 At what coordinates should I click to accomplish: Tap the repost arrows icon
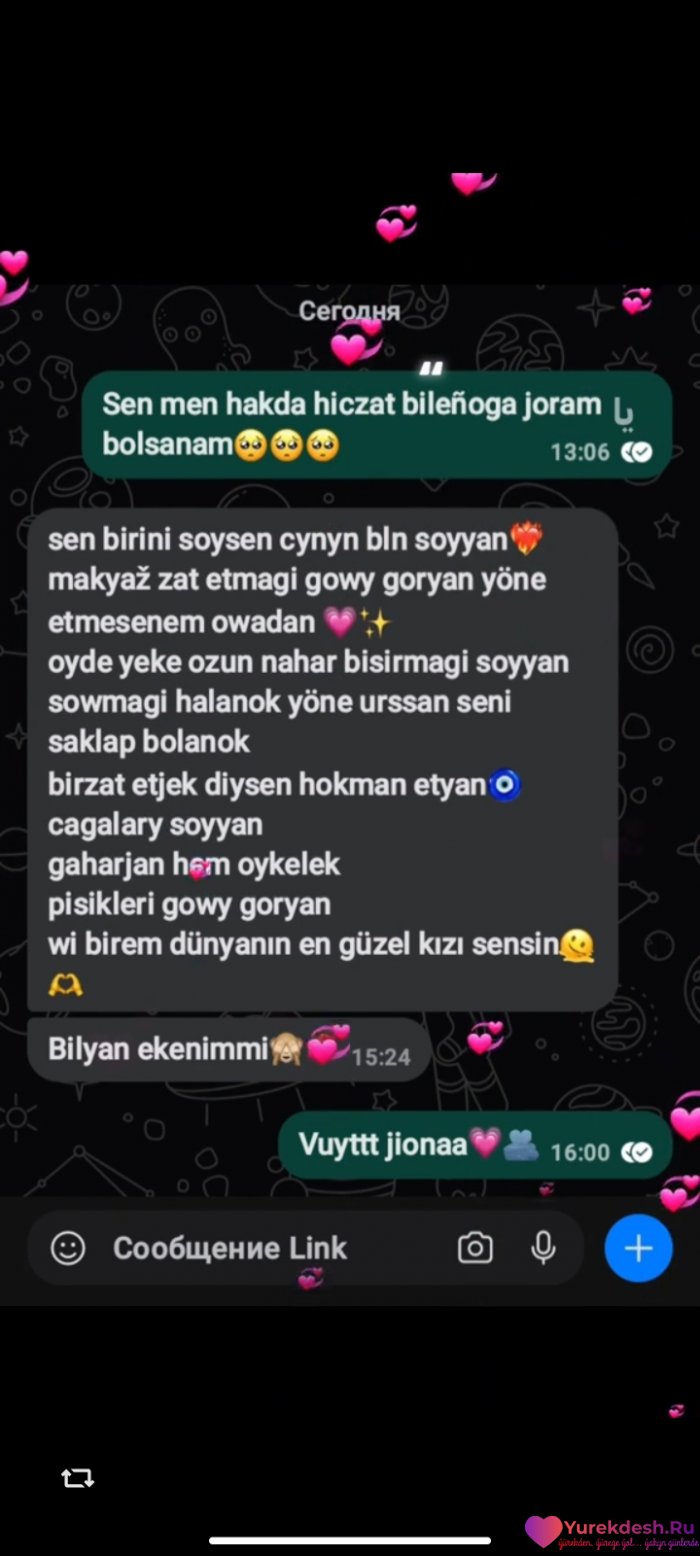77,1478
